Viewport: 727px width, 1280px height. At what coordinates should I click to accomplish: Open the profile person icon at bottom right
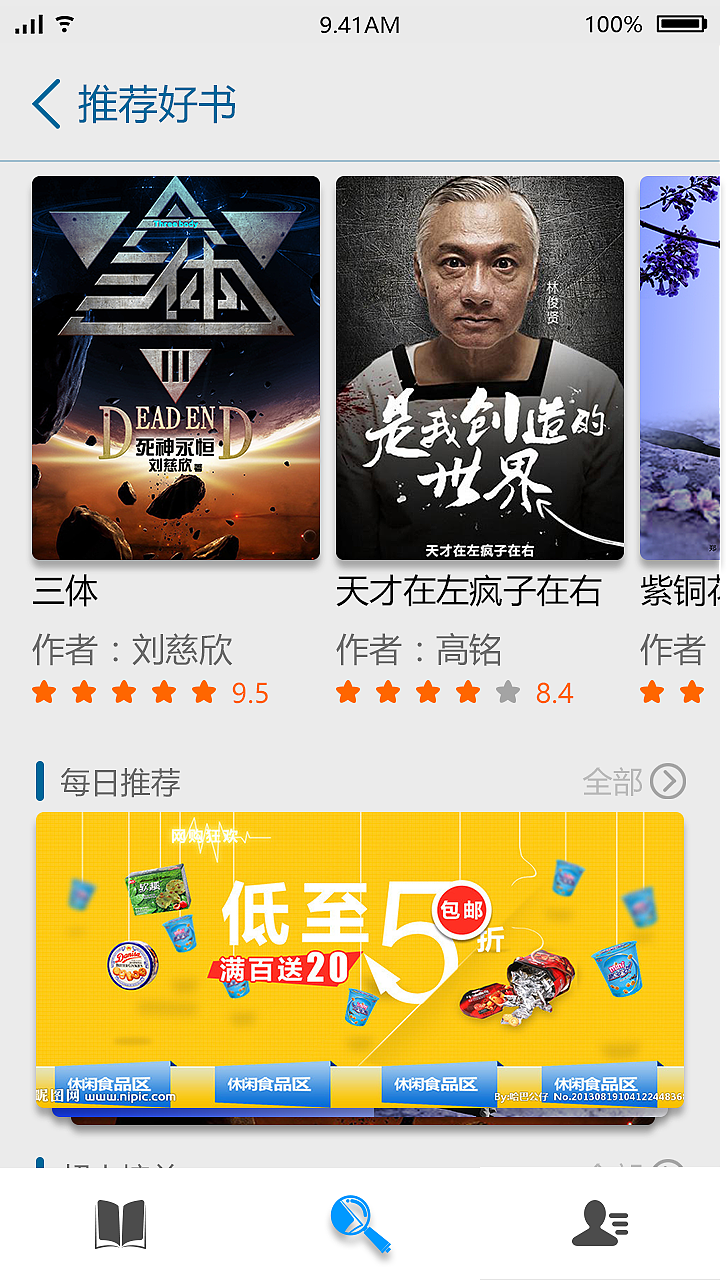[x=598, y=1222]
